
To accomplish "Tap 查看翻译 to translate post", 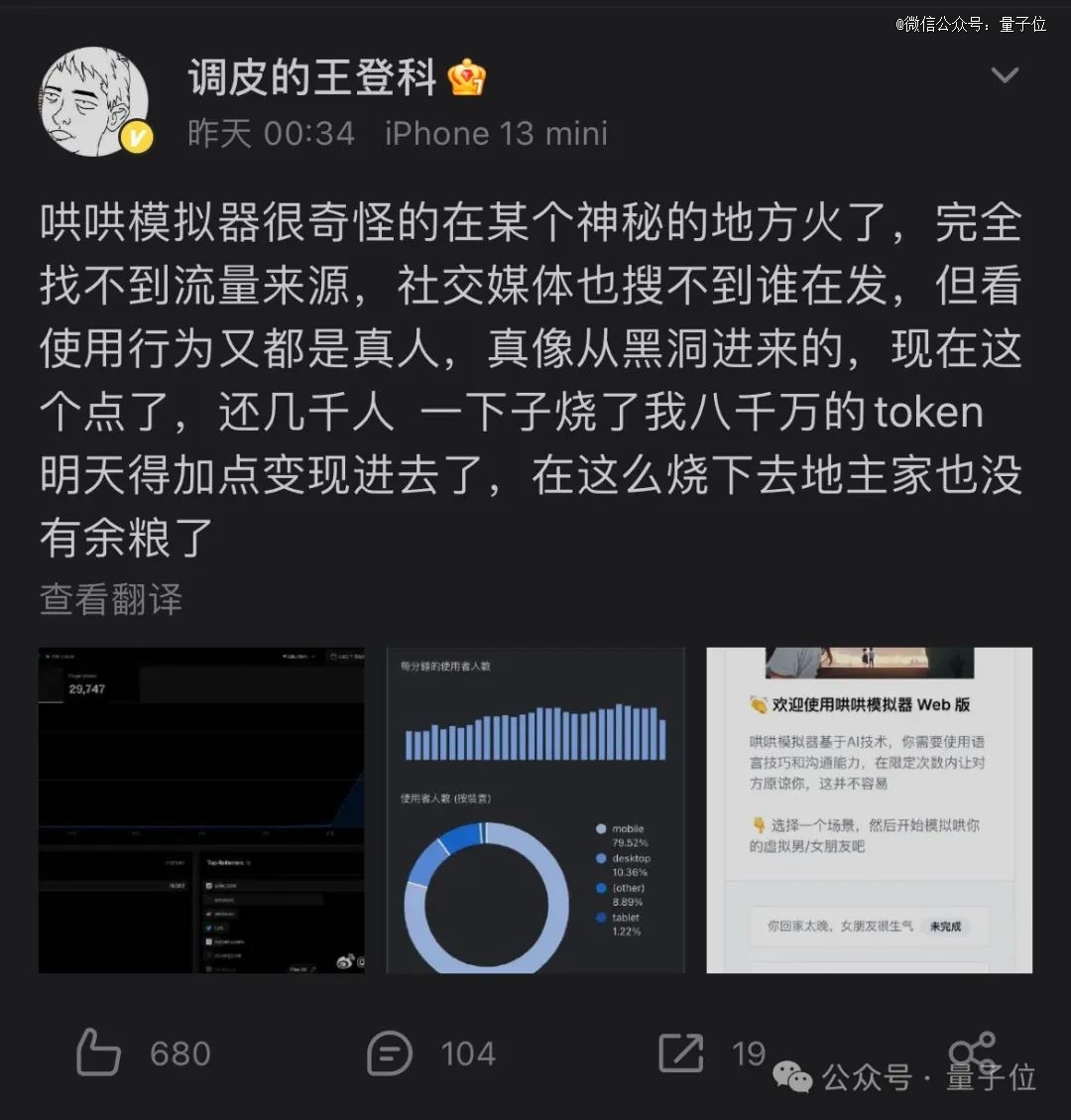I will click(111, 599).
